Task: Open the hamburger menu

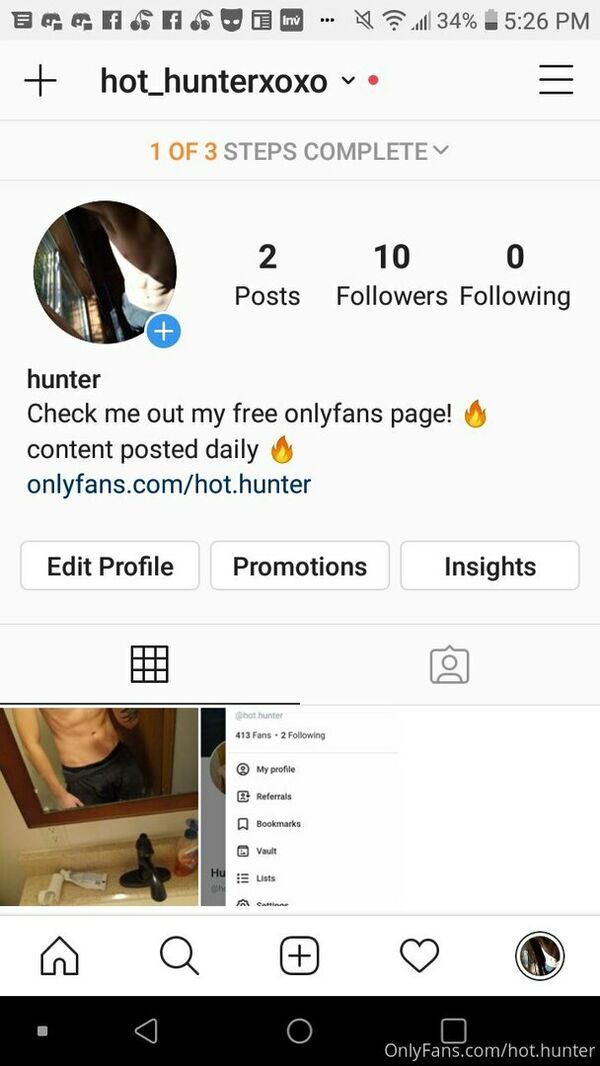Action: click(x=556, y=80)
